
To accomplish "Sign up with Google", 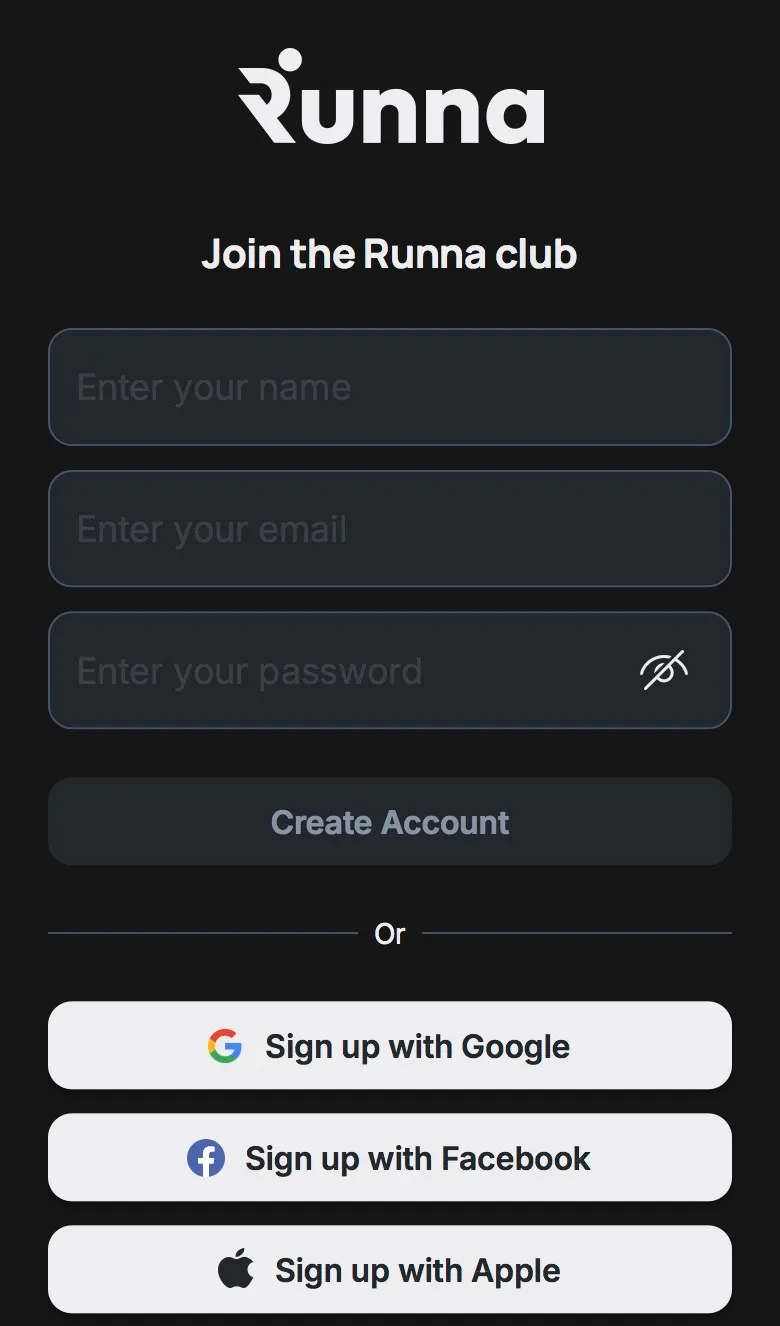I will point(390,1046).
